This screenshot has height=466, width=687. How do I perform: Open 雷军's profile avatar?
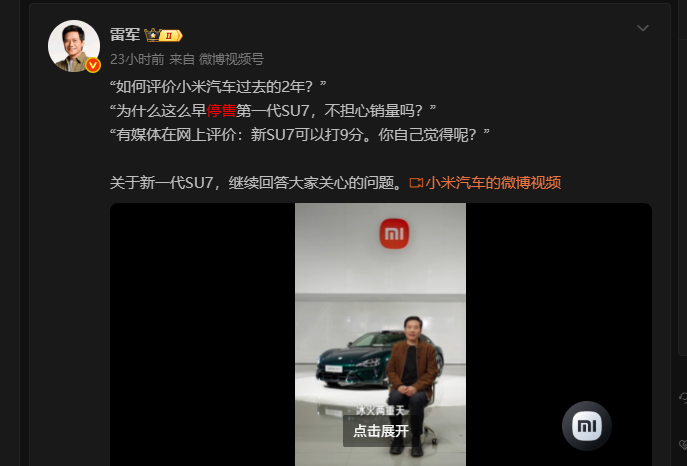[x=74, y=46]
